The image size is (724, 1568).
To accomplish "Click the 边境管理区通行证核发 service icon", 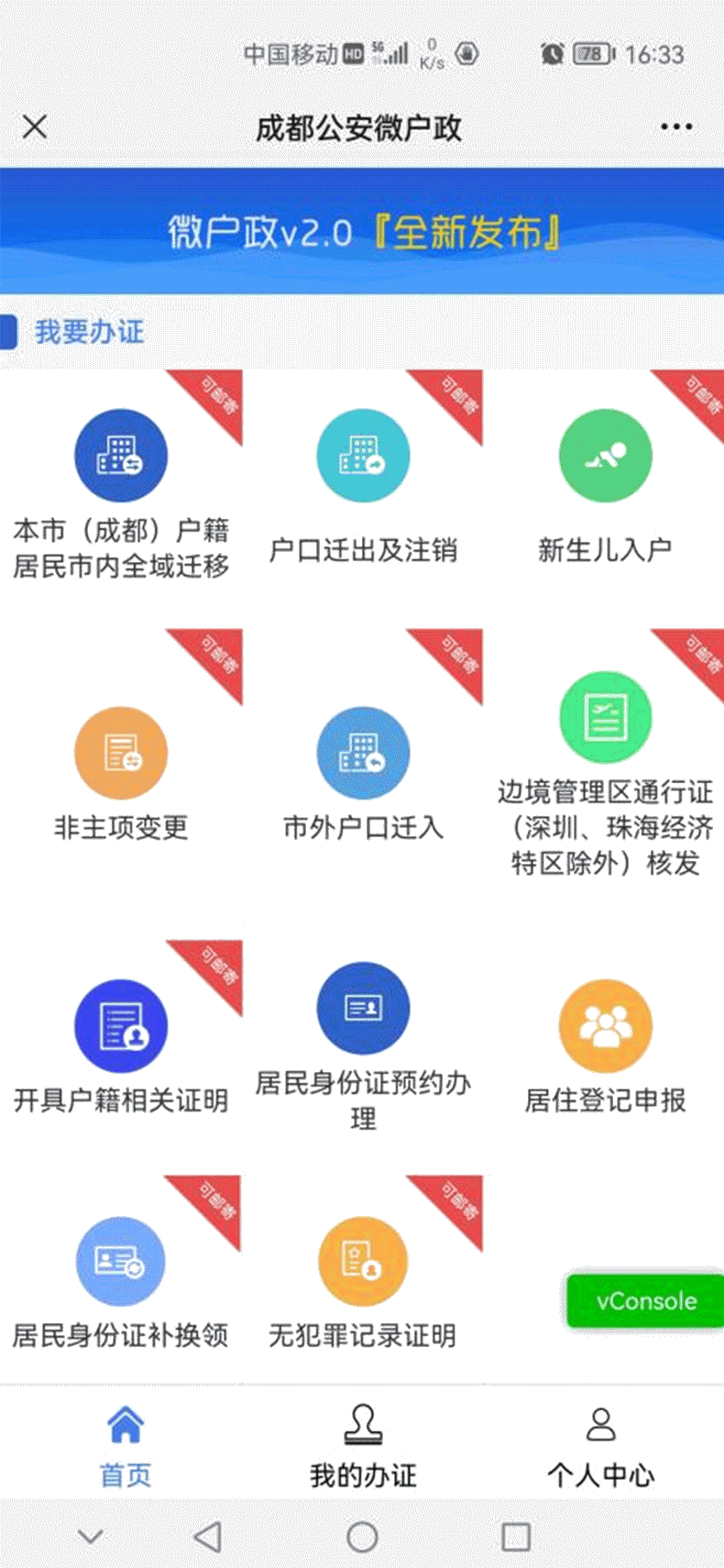I will pos(605,718).
